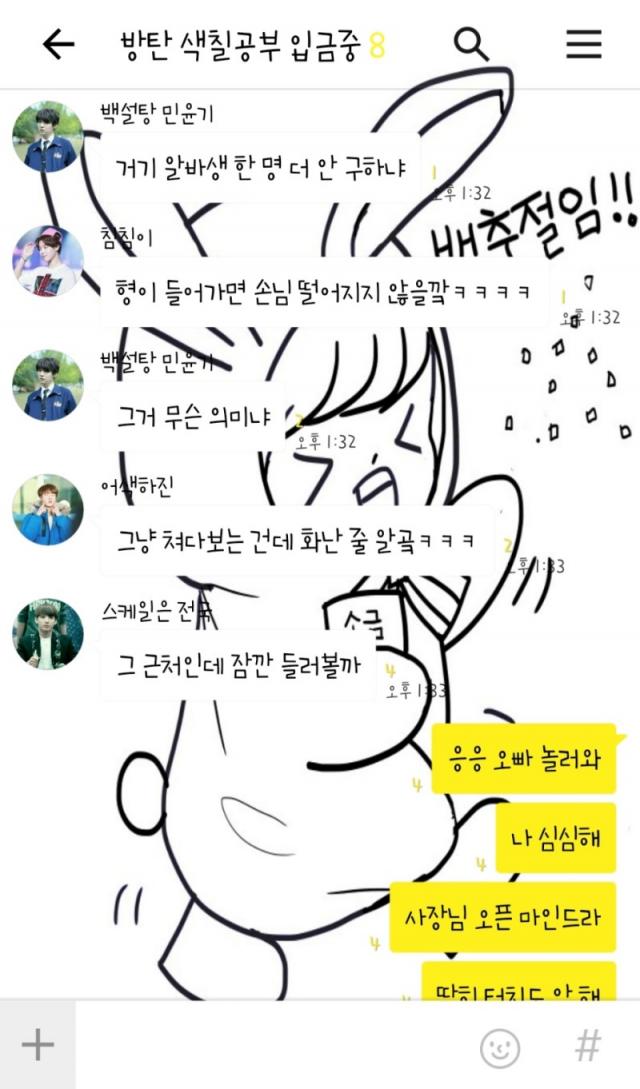Open the chat room side menu

click(584, 44)
